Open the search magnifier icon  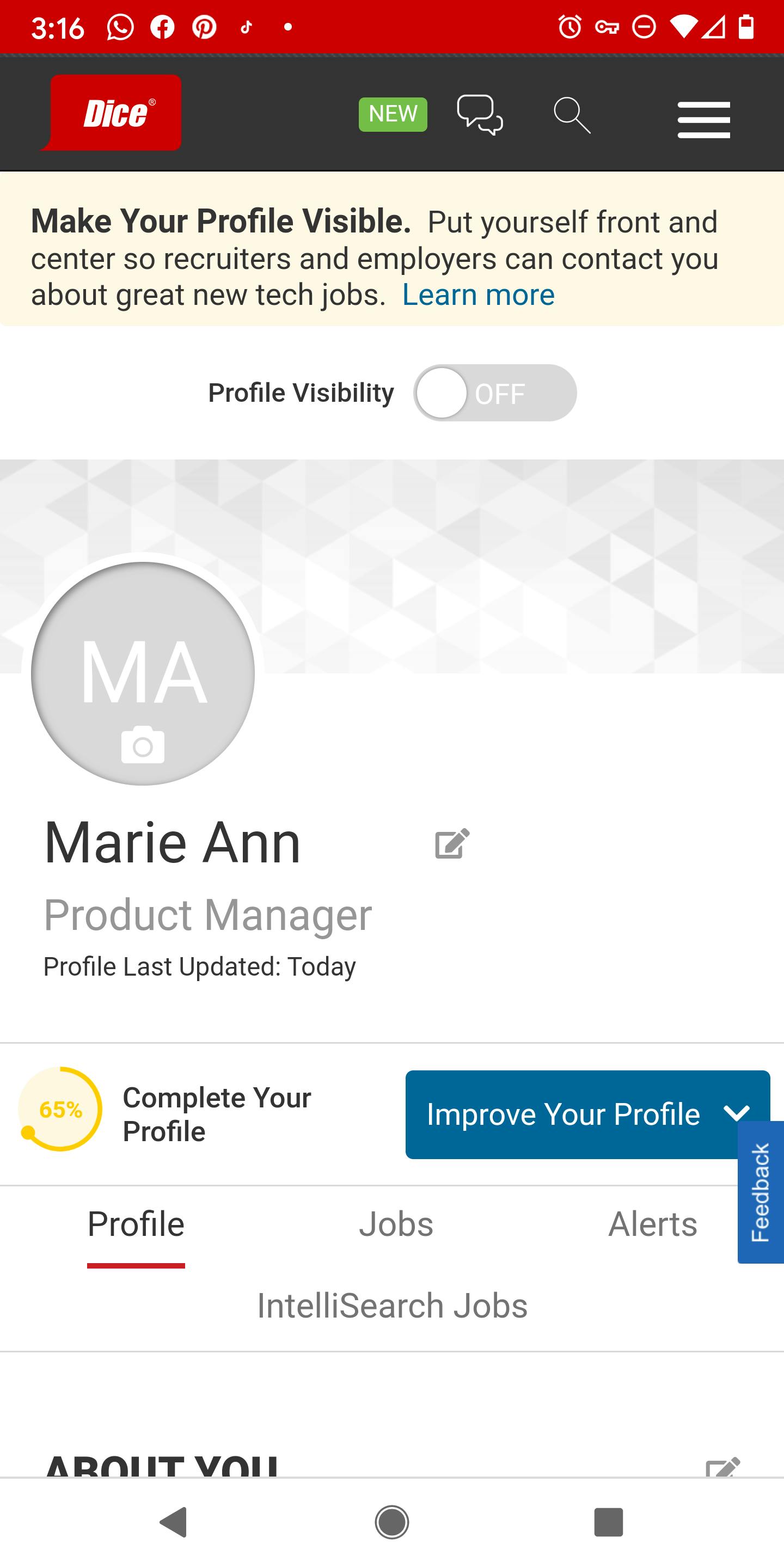(572, 114)
